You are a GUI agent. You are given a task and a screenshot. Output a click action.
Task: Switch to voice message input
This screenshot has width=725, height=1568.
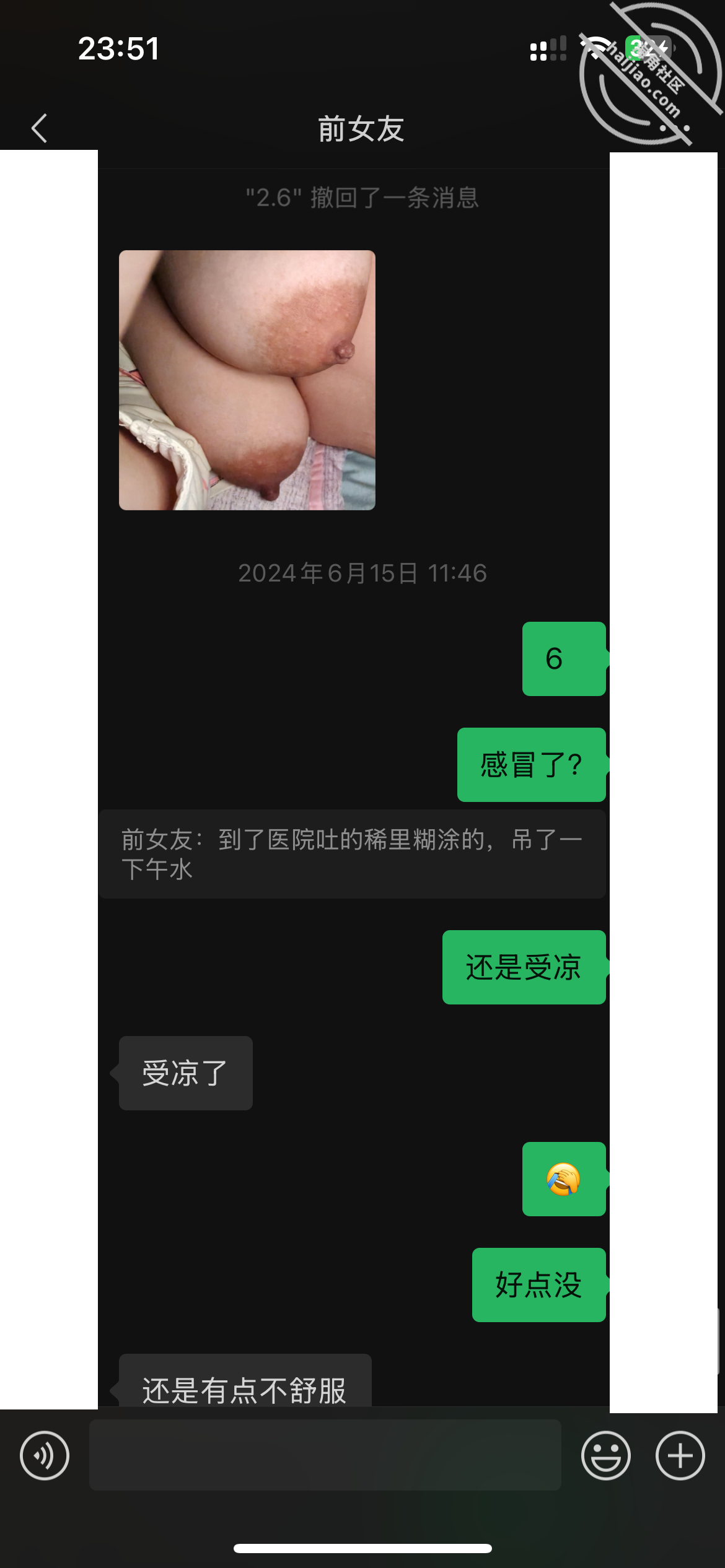(x=45, y=1455)
